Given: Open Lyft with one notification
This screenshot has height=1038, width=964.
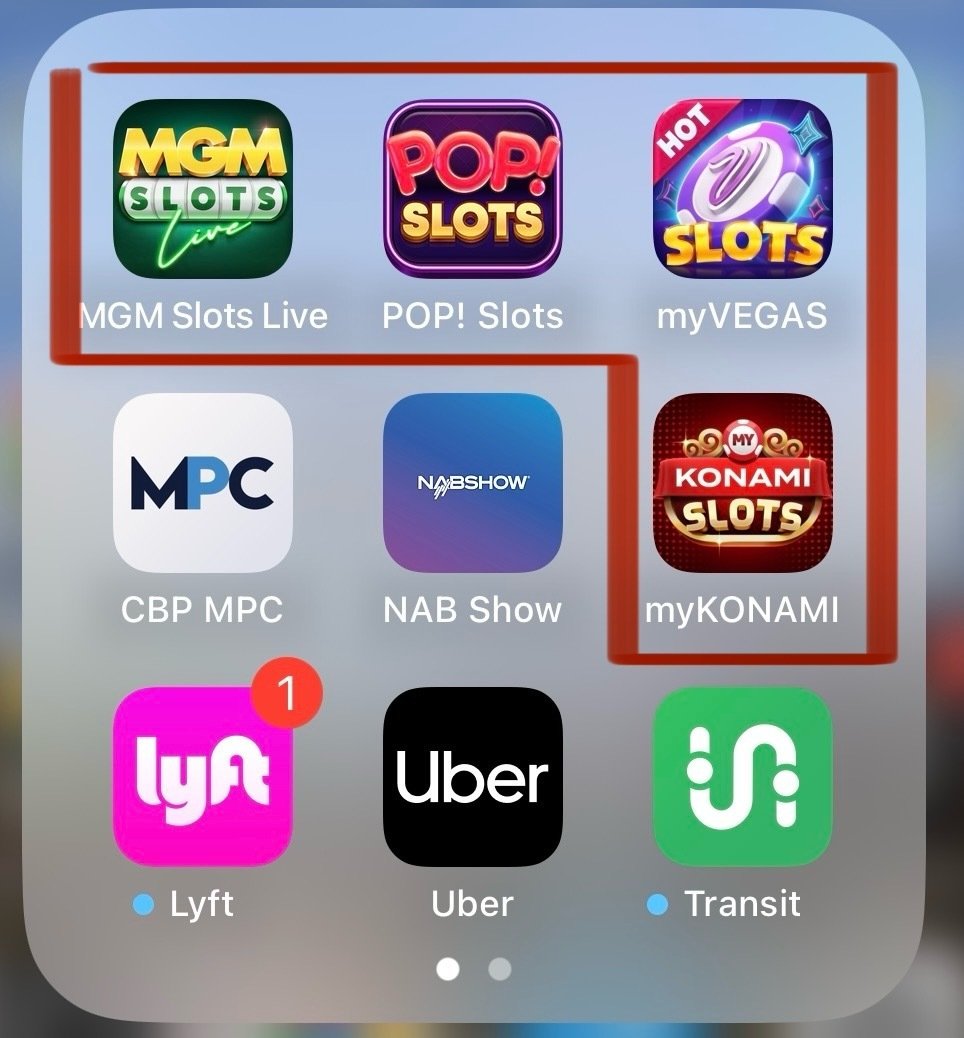Looking at the screenshot, I should [x=203, y=776].
